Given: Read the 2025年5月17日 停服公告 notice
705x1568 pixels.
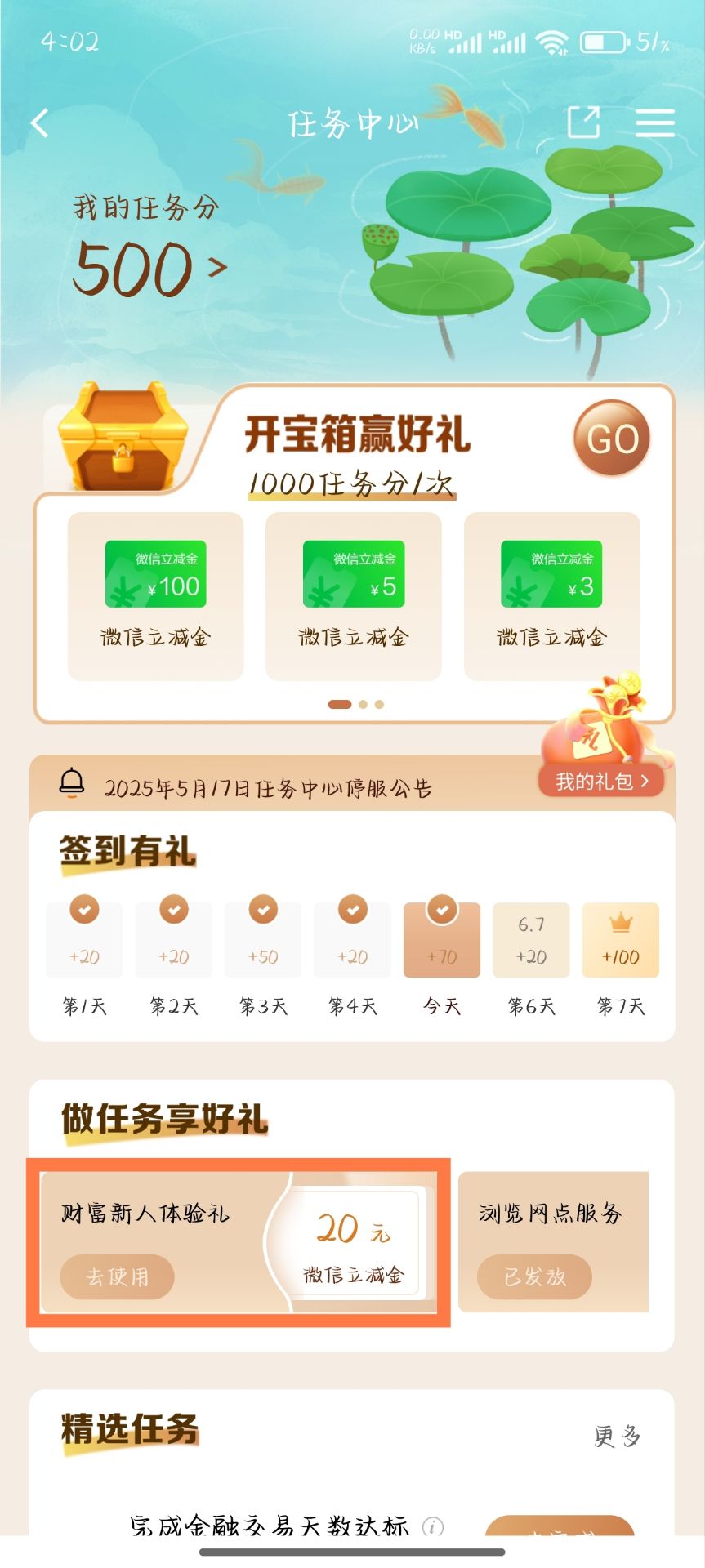Looking at the screenshot, I should tap(268, 788).
